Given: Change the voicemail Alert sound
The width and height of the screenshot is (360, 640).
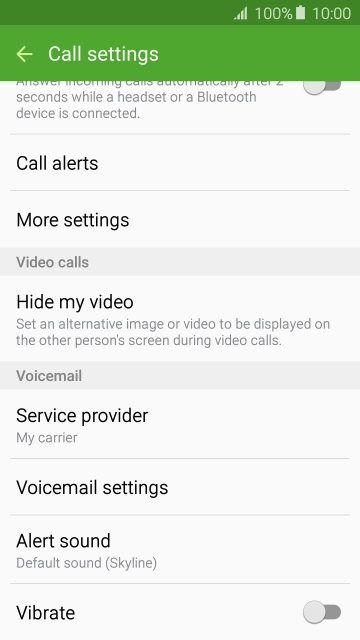Looking at the screenshot, I should click(x=180, y=549).
